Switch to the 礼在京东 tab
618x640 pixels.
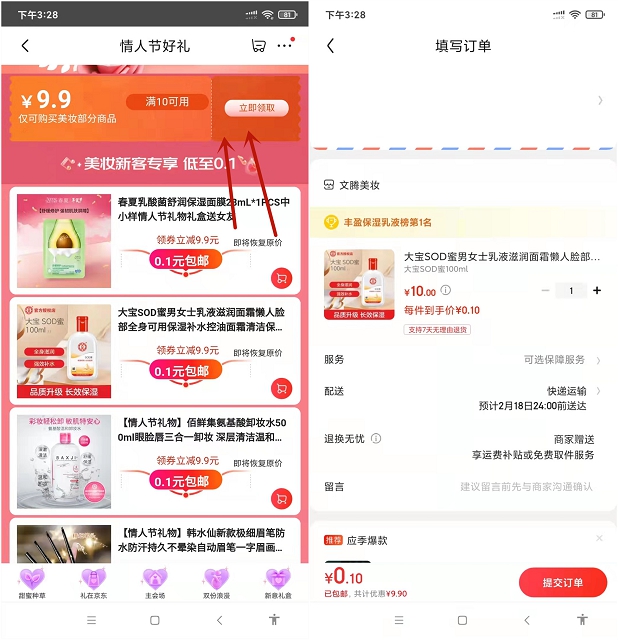click(93, 581)
